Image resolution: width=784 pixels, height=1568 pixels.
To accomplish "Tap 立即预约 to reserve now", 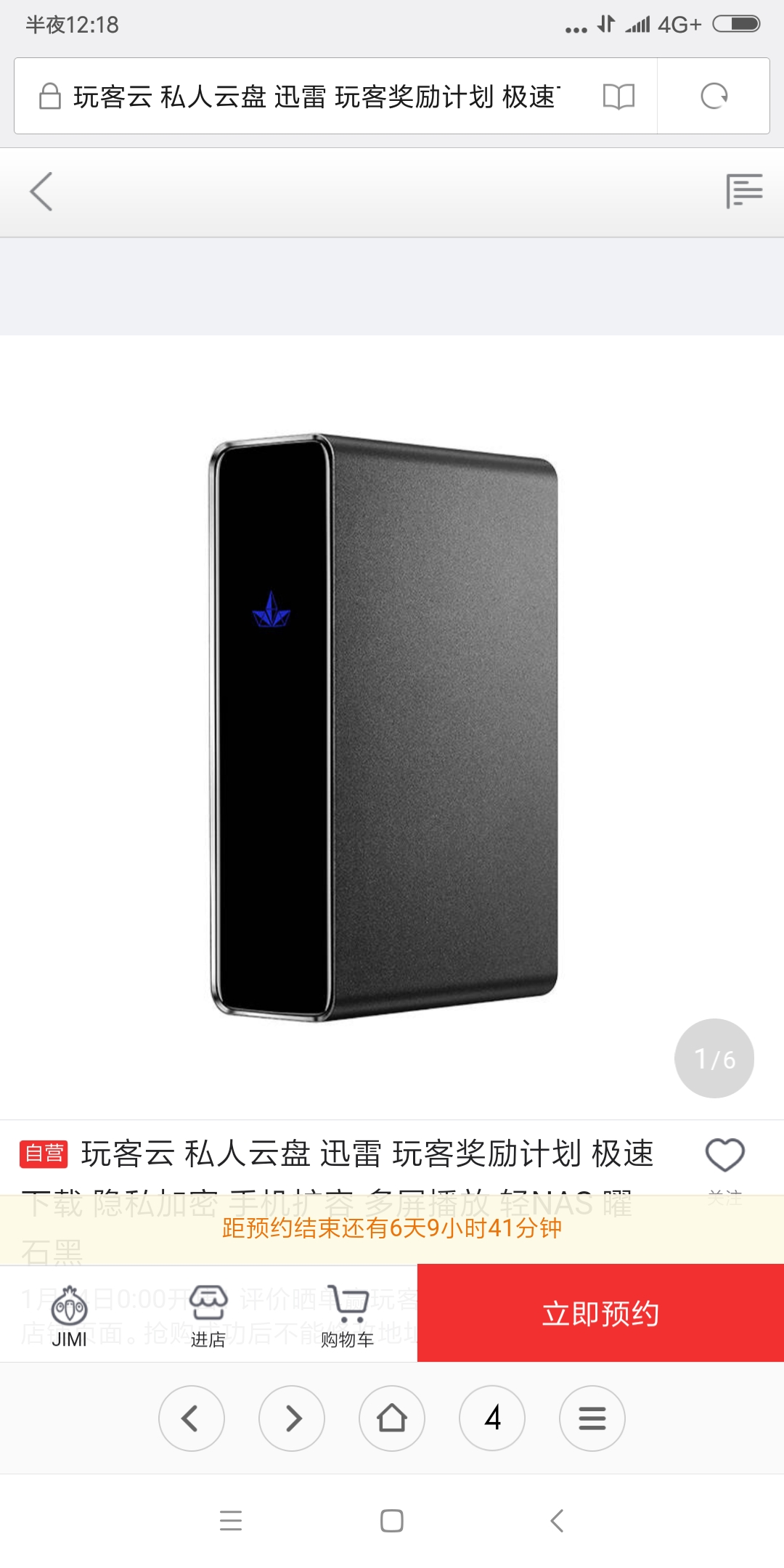I will pos(600,1313).
